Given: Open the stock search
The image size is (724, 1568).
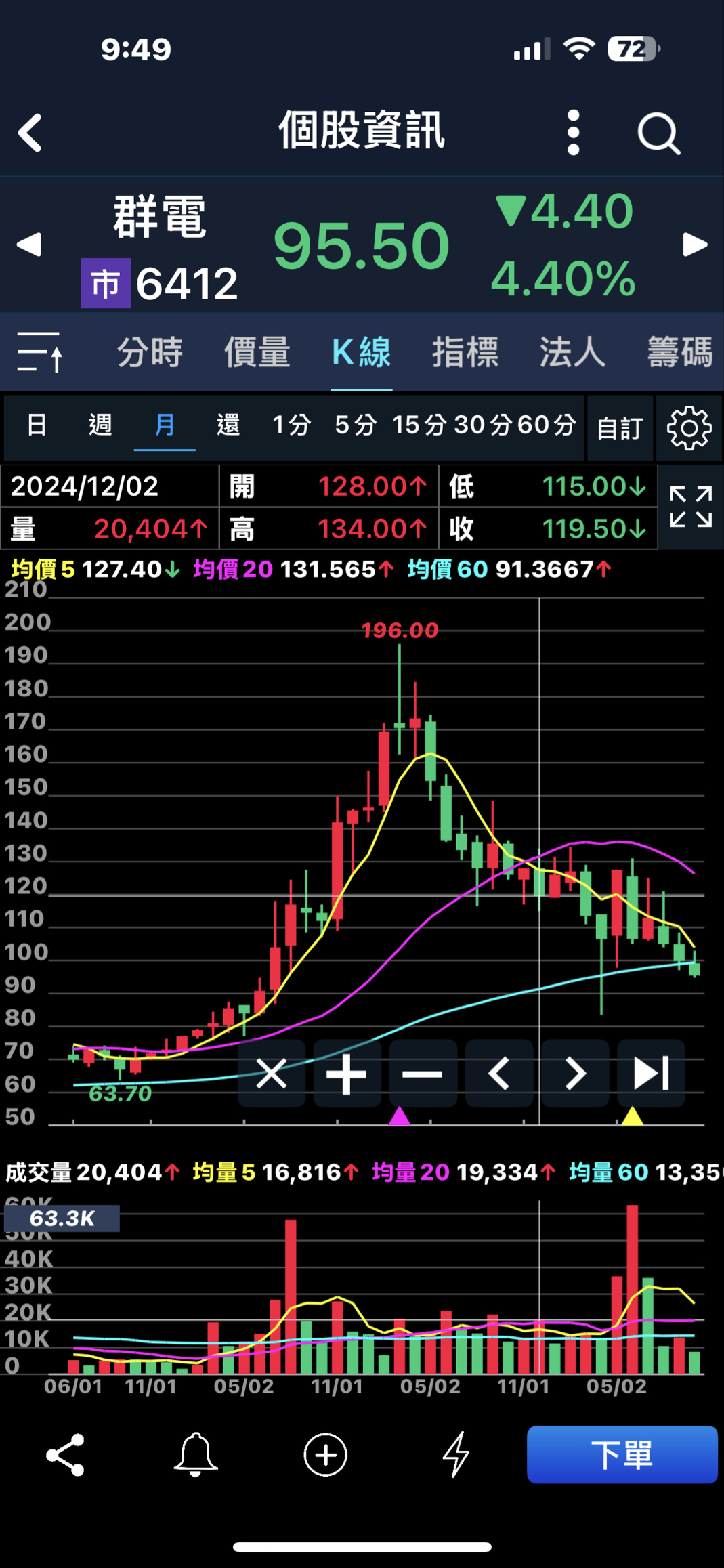Looking at the screenshot, I should pos(658,133).
